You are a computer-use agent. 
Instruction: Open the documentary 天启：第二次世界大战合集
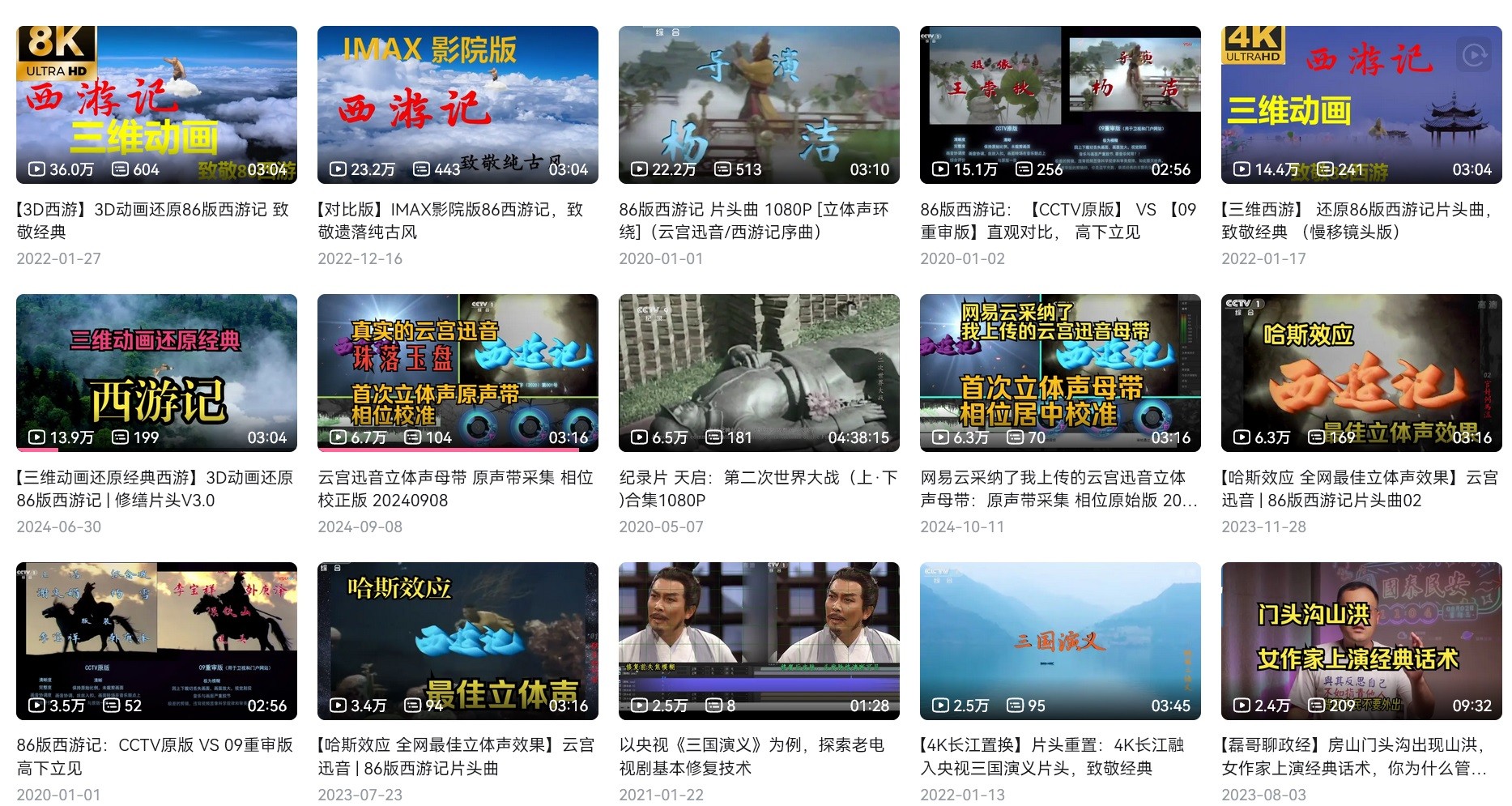[759, 373]
